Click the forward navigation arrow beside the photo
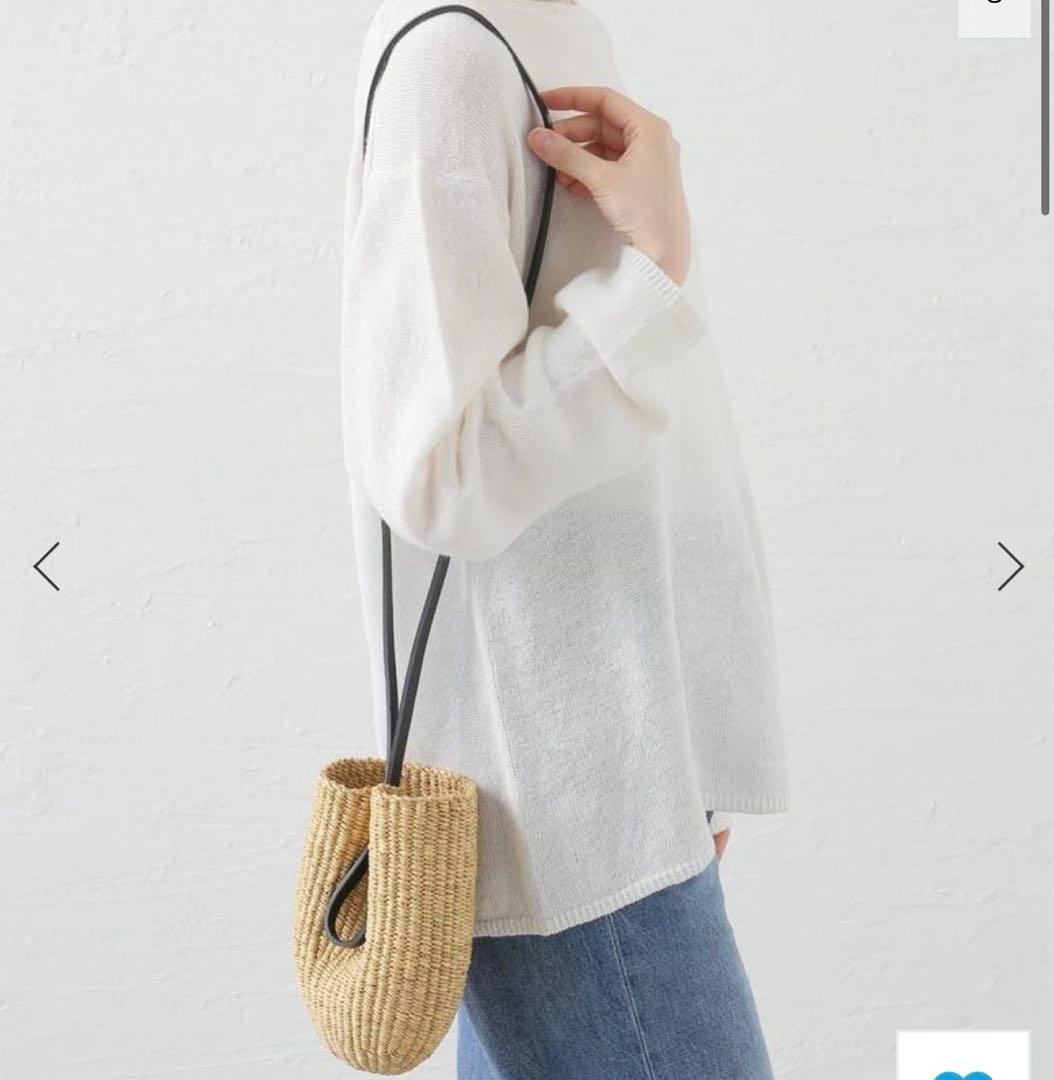1054x1080 pixels. (x=1010, y=567)
